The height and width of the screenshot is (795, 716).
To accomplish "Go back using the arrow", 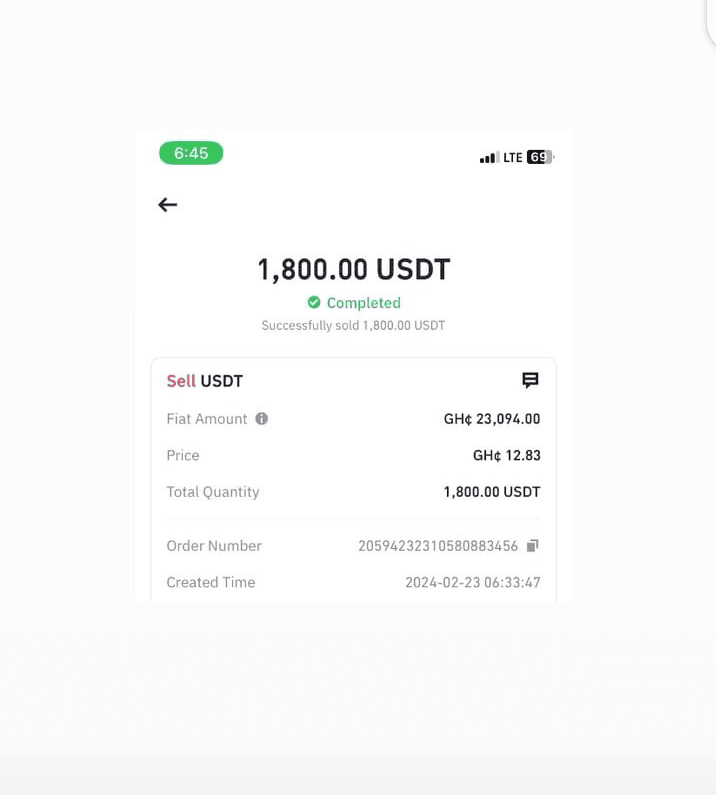I will [x=167, y=205].
